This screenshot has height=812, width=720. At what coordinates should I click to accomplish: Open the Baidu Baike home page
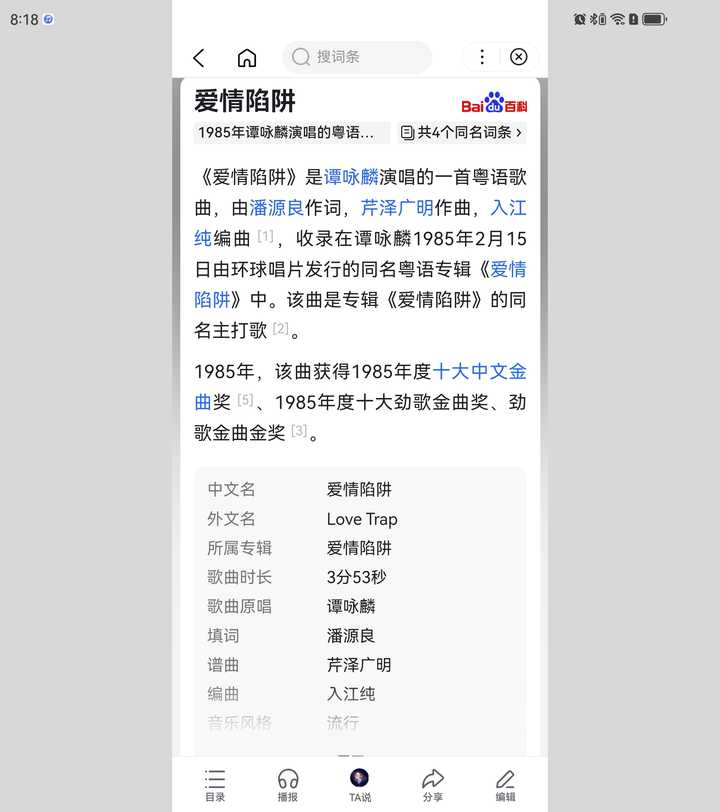[x=247, y=58]
